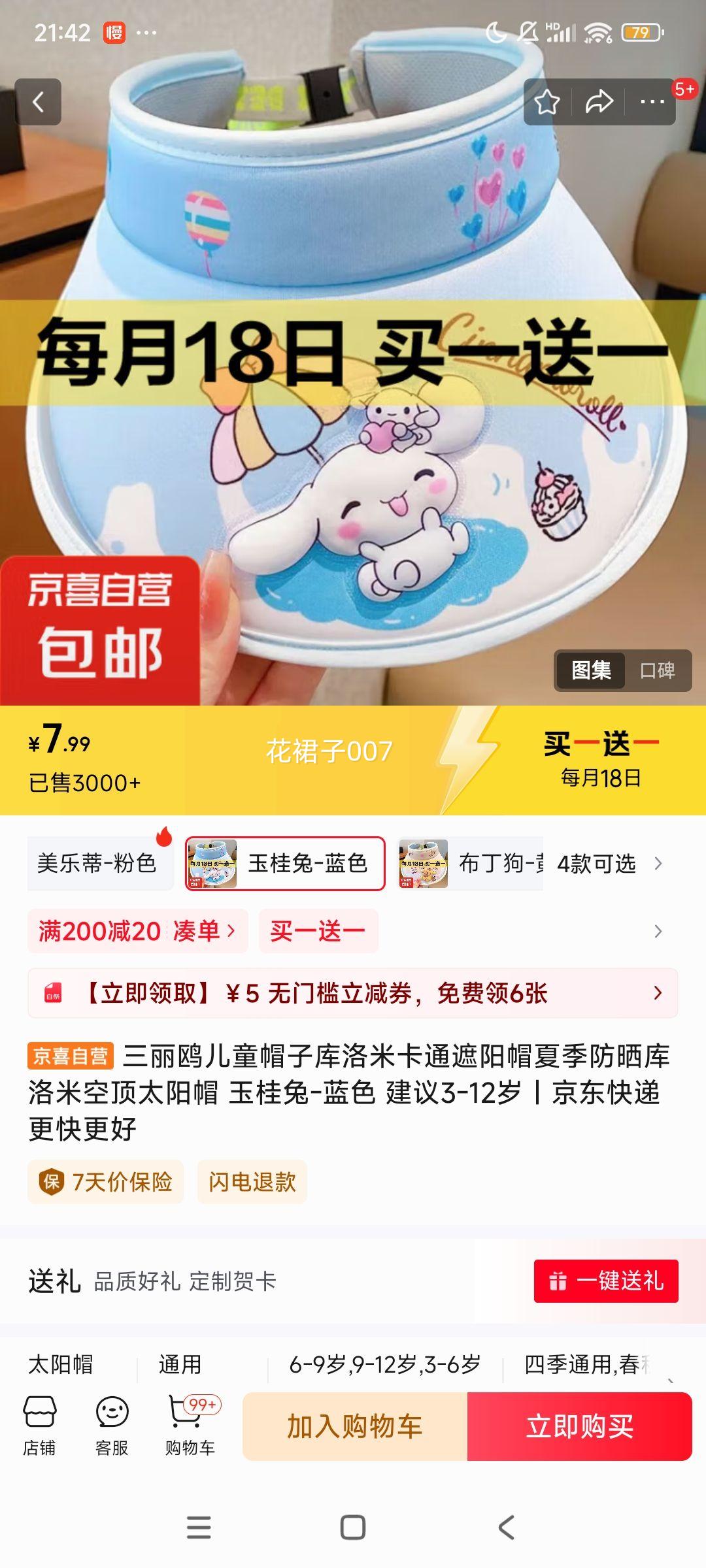Share this product
The width and height of the screenshot is (706, 1568).
pos(599,102)
